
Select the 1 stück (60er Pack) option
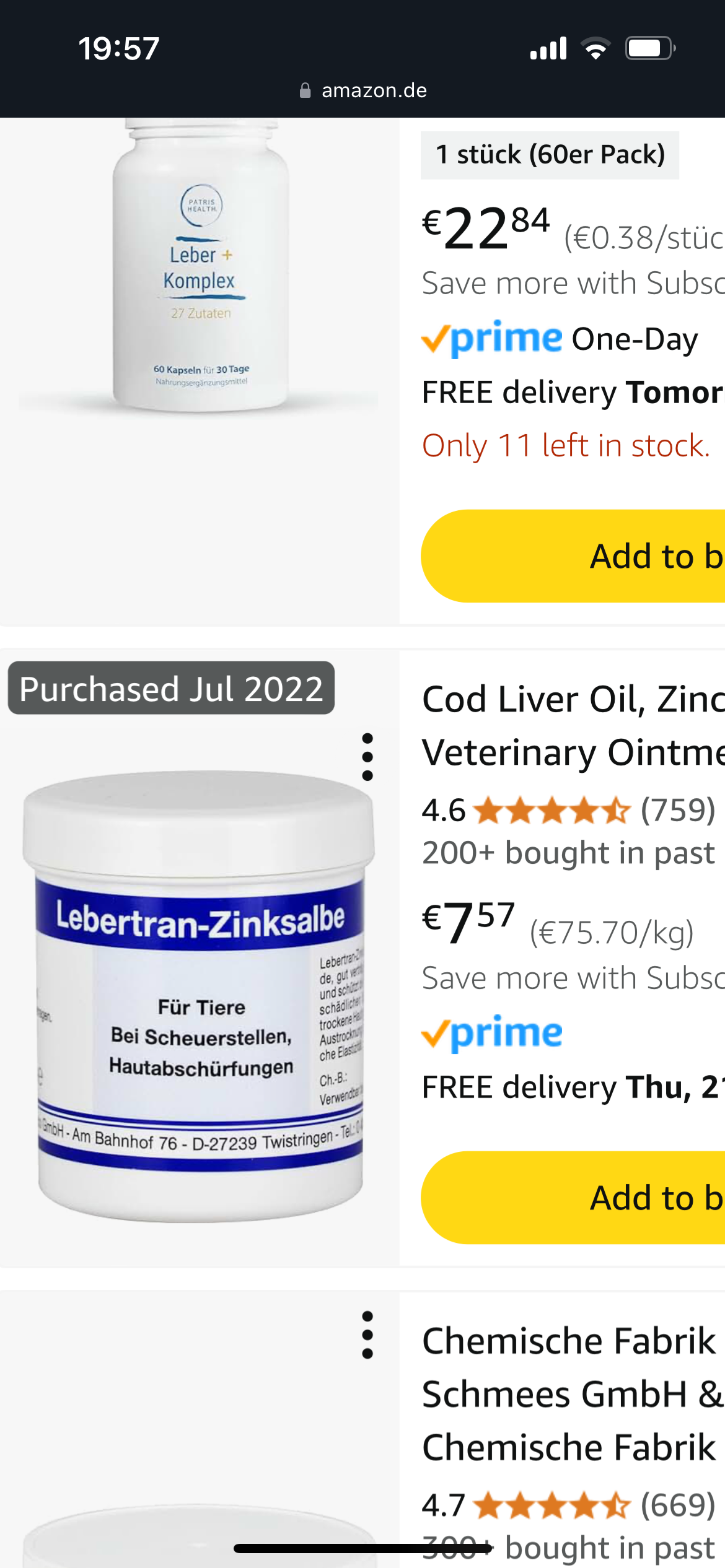[x=550, y=155]
